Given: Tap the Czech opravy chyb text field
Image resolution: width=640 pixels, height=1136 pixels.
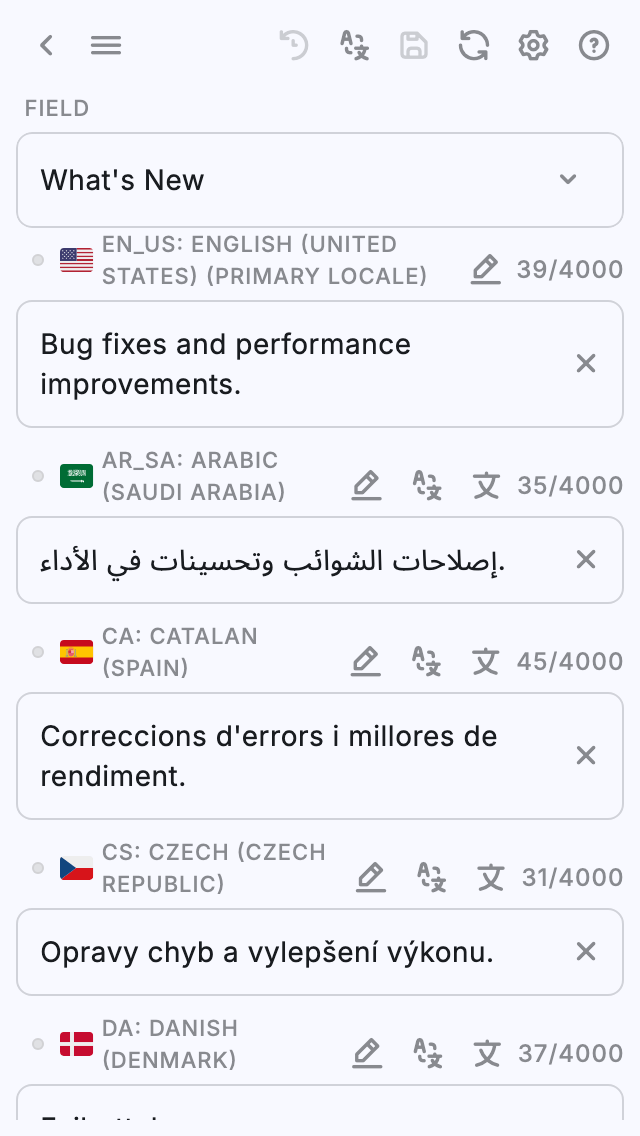Looking at the screenshot, I should pyautogui.click(x=290, y=952).
